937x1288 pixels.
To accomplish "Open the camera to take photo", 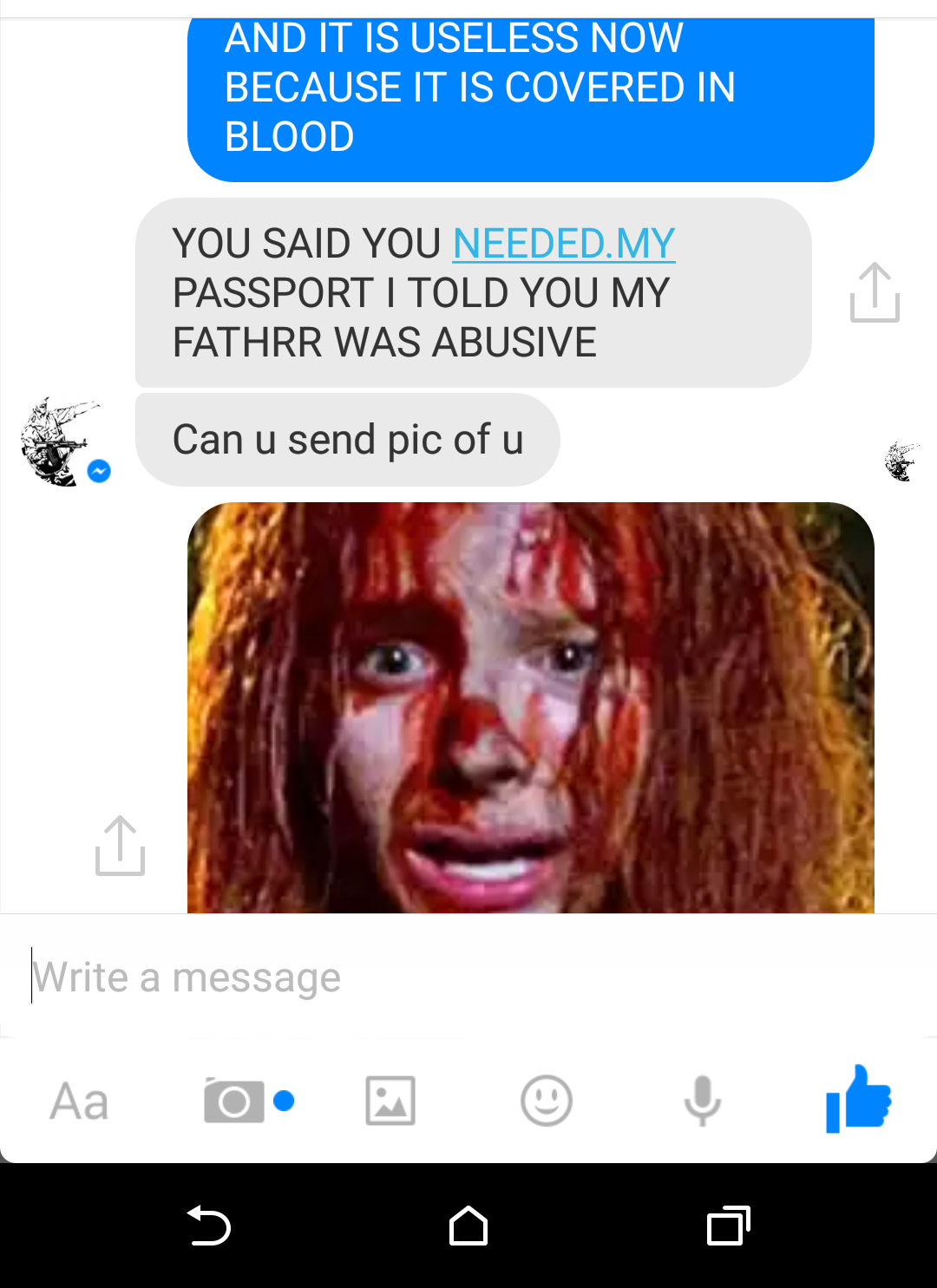I will pos(234,1102).
